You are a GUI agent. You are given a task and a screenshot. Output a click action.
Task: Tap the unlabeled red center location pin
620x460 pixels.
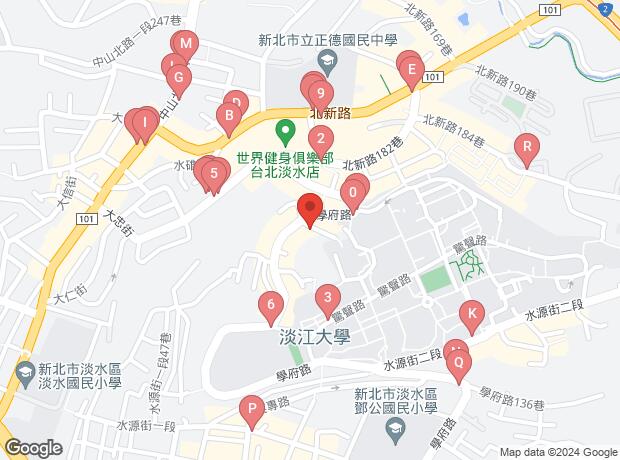[309, 209]
